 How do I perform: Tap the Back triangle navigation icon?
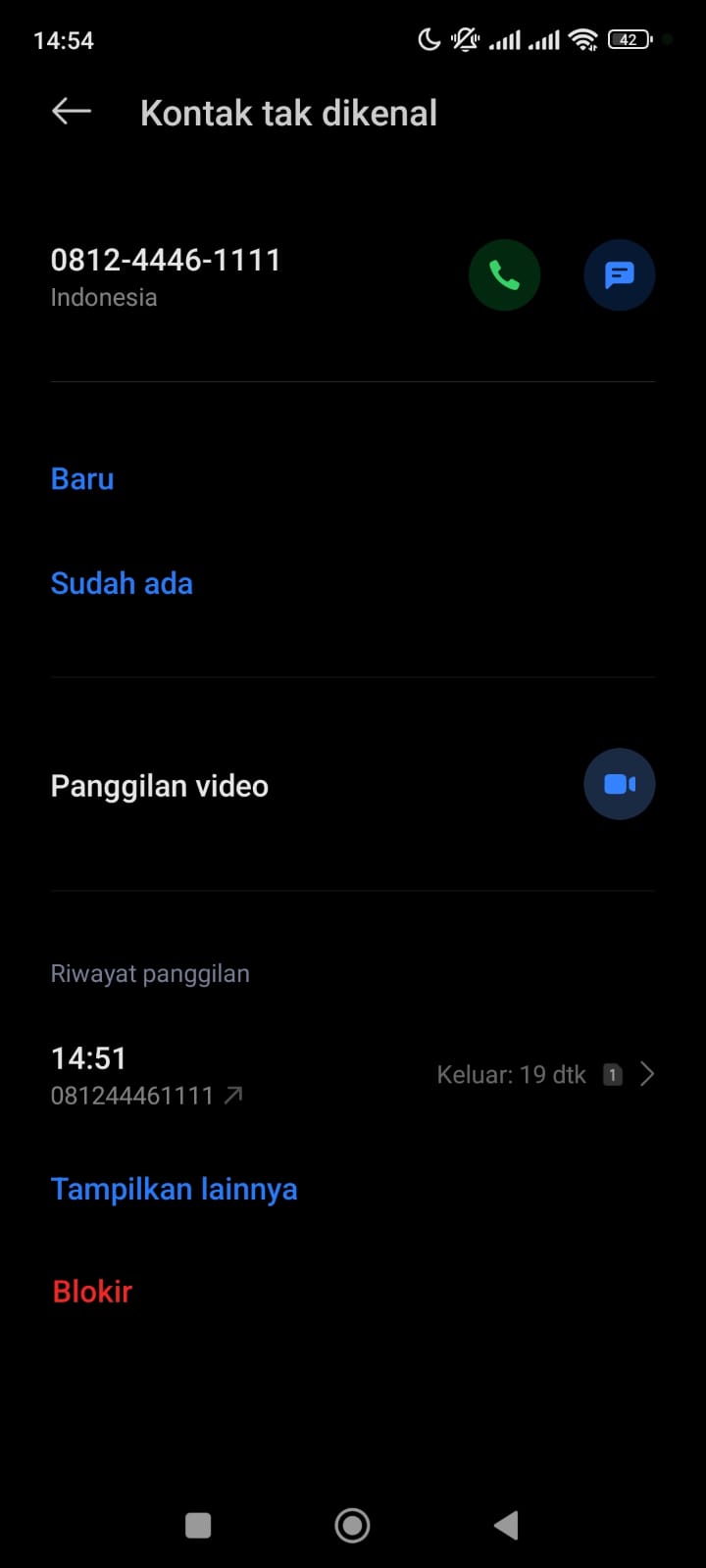(x=506, y=1525)
